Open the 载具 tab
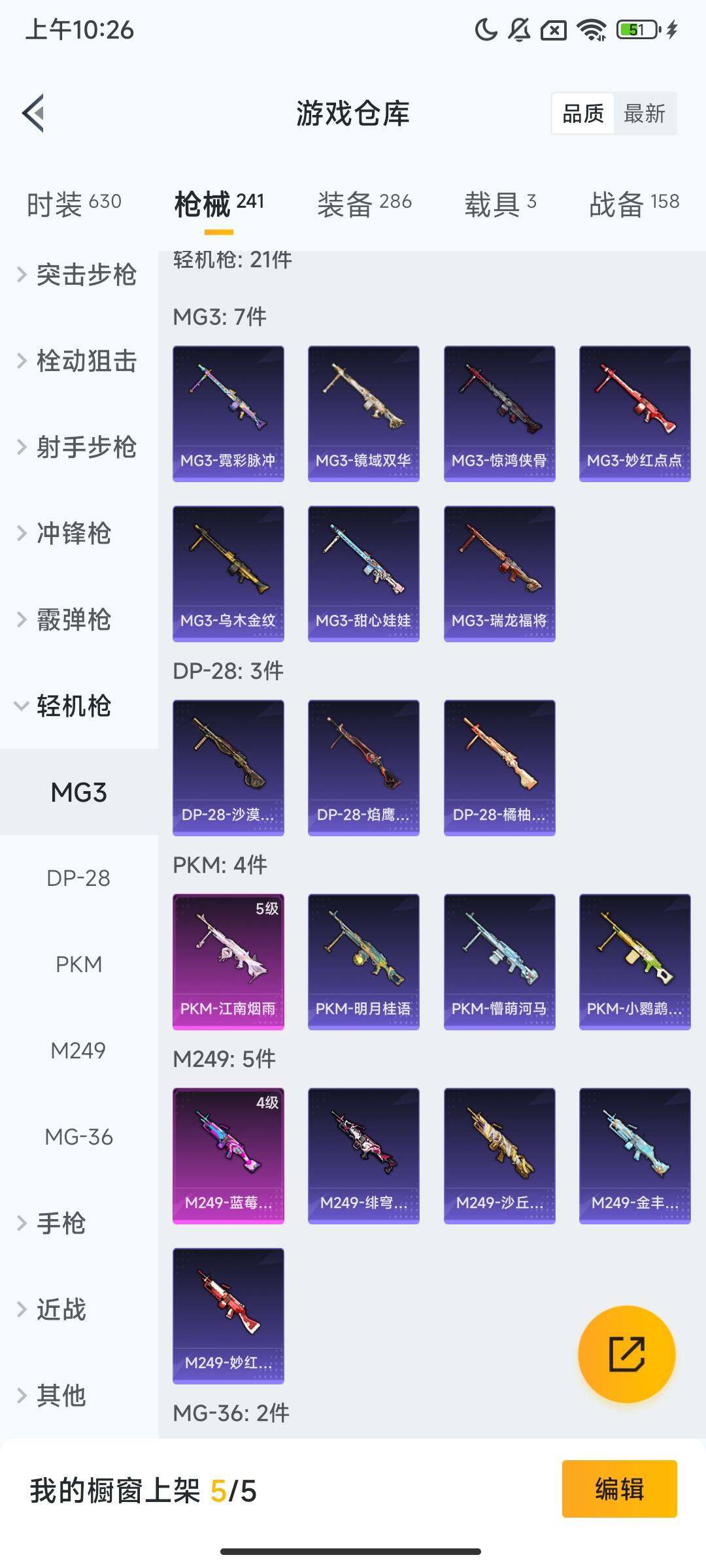 tap(500, 204)
